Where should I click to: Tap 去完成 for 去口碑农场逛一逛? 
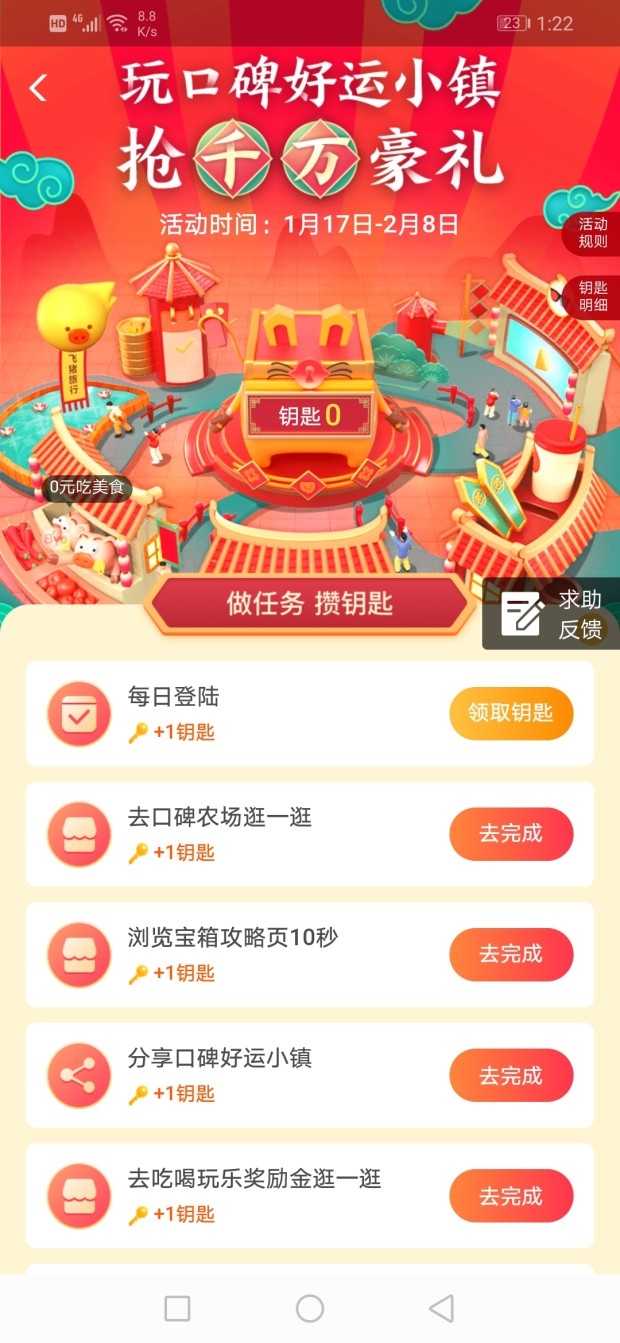point(511,834)
